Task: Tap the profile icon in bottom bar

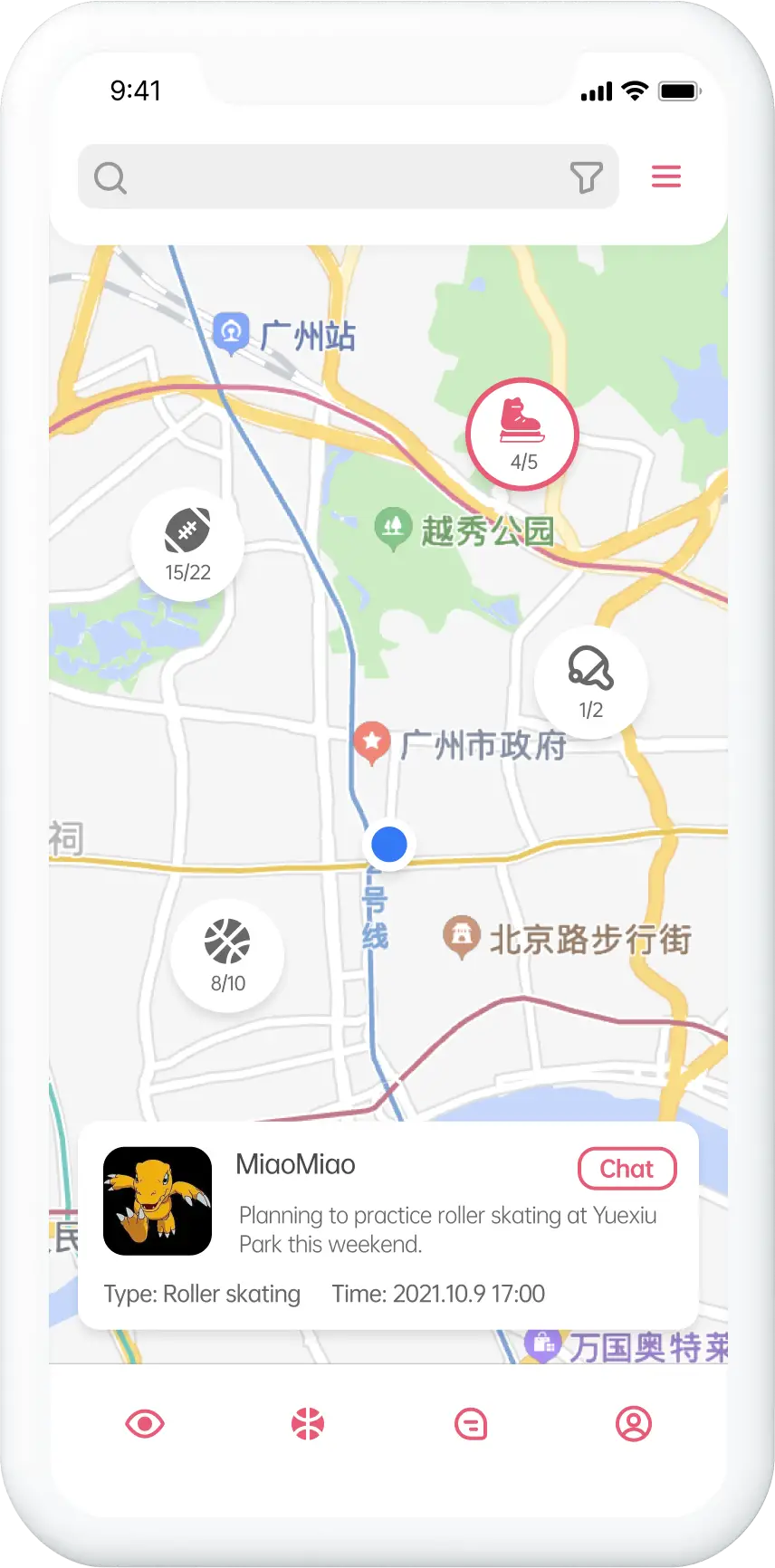Action: (634, 1423)
